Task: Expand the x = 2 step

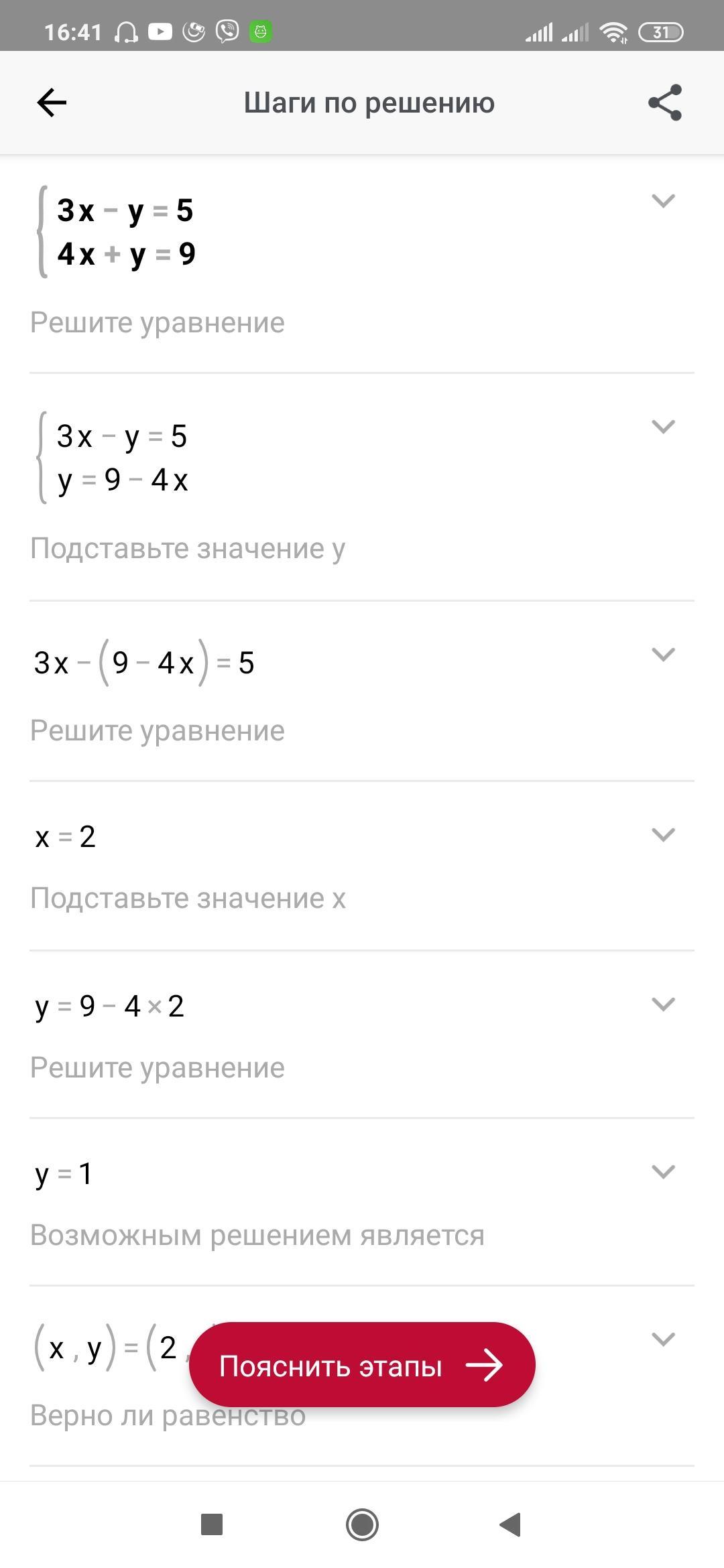Action: (663, 834)
